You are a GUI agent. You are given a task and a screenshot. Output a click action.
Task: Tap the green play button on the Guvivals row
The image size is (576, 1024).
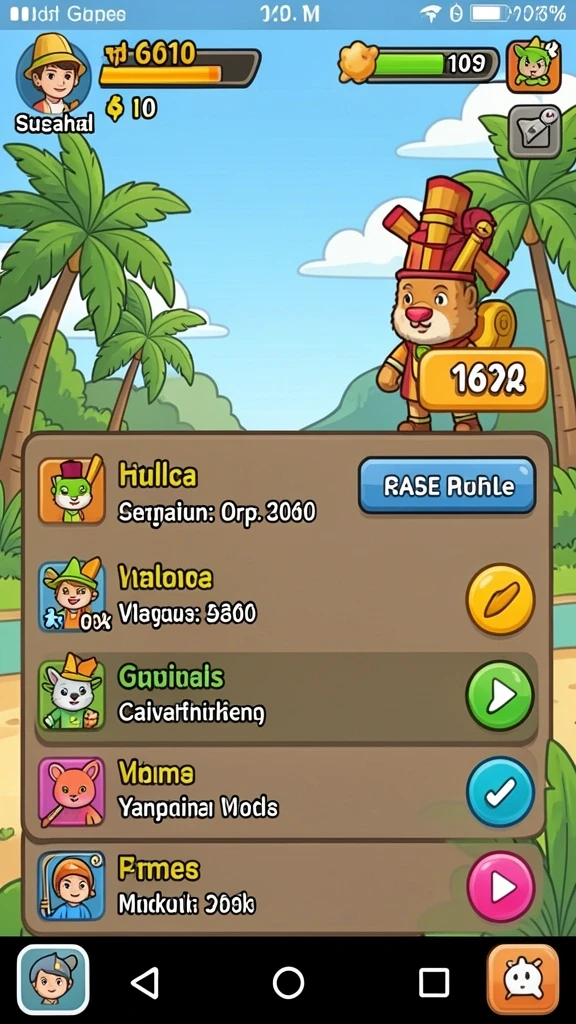coord(500,696)
